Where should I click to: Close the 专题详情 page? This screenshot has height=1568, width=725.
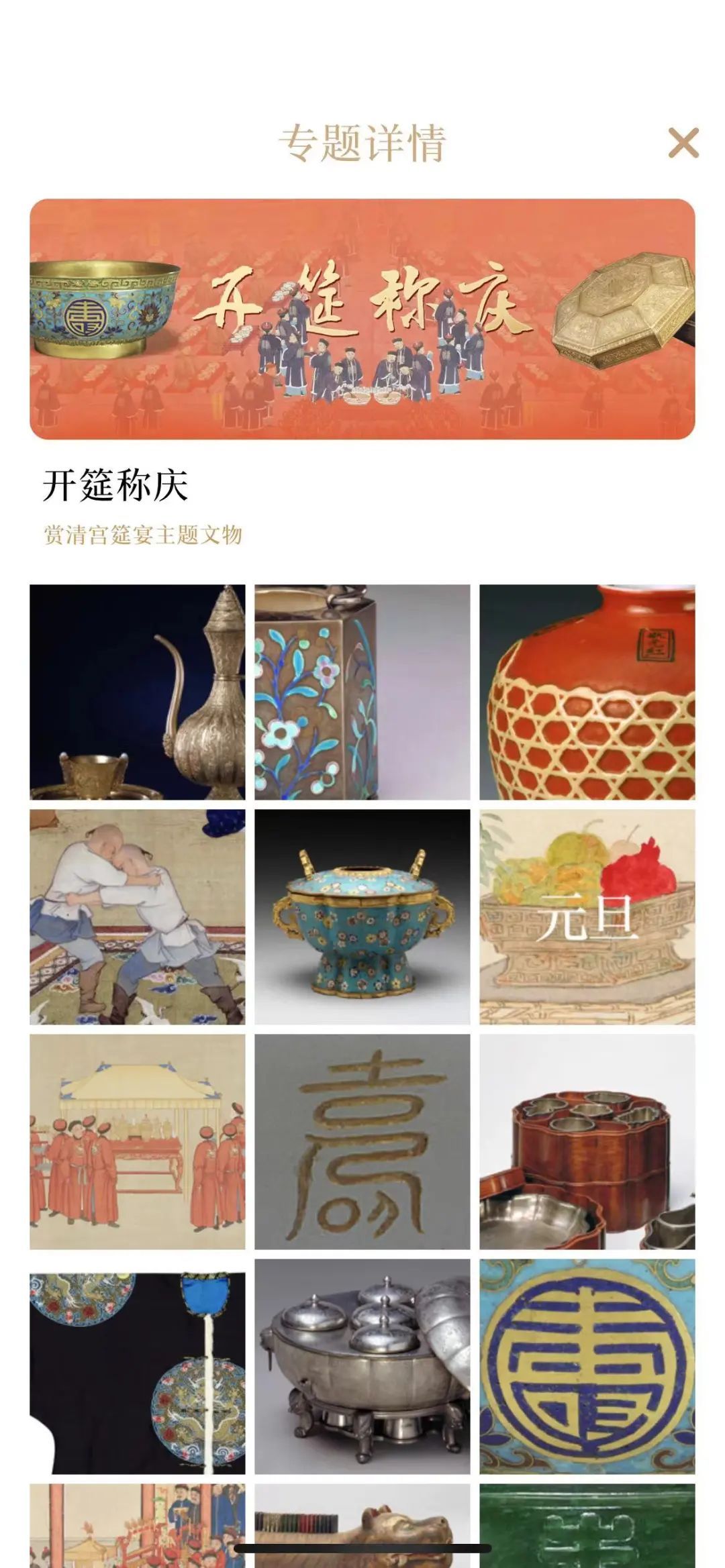pyautogui.click(x=683, y=143)
